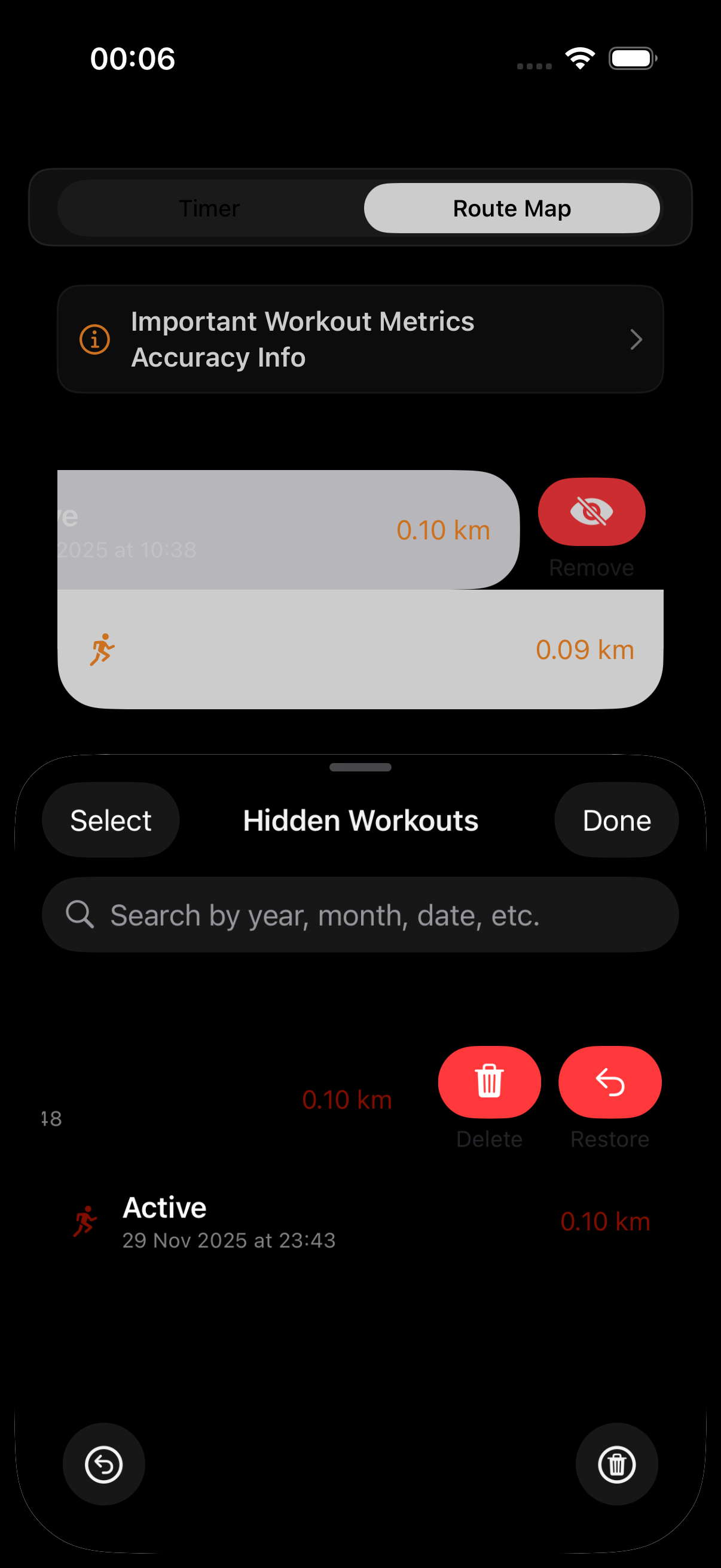
Task: Open Active workout from 29 Nov 2025
Action: 360,1221
